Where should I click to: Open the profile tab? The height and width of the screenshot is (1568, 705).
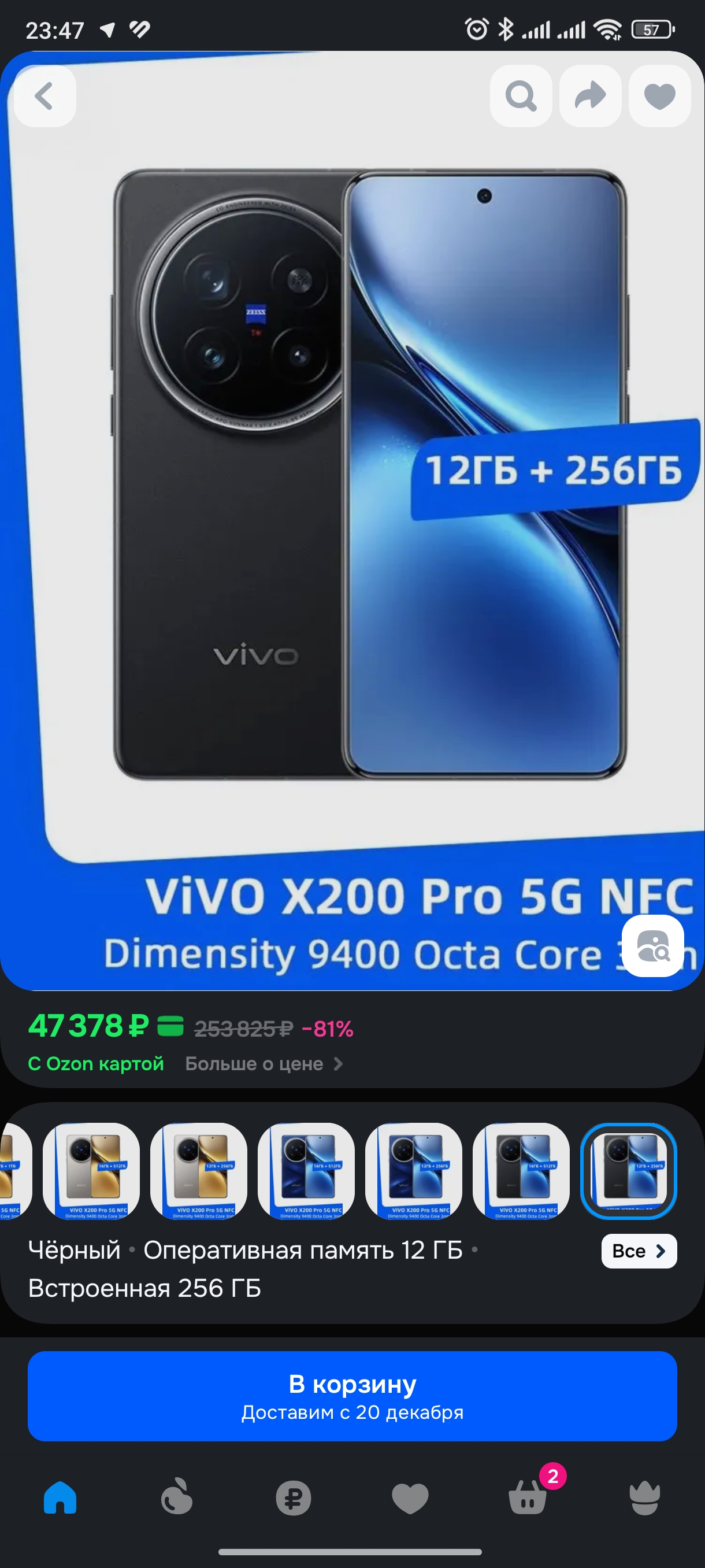pos(645,1498)
